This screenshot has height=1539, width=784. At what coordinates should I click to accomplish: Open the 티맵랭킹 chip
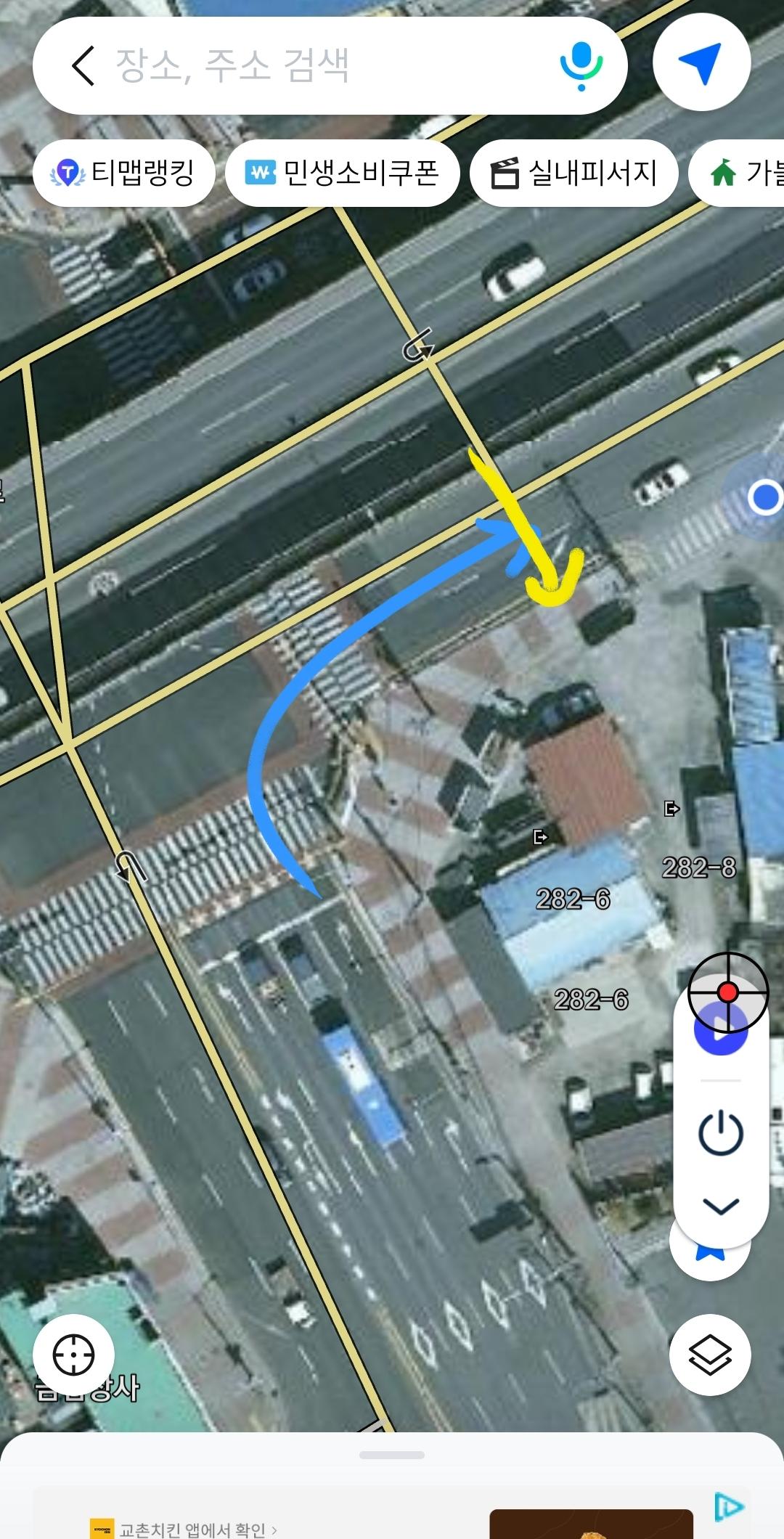click(123, 174)
